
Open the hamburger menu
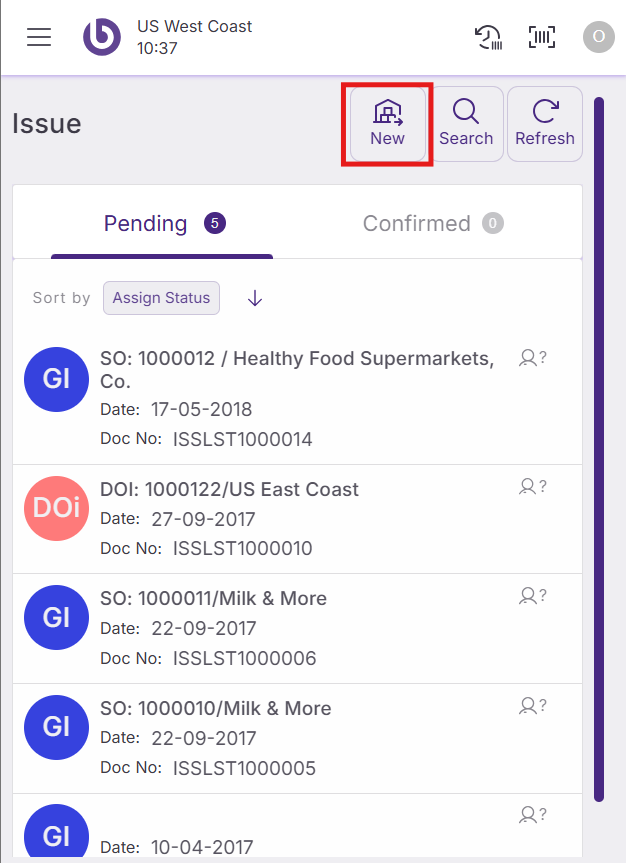coord(39,37)
